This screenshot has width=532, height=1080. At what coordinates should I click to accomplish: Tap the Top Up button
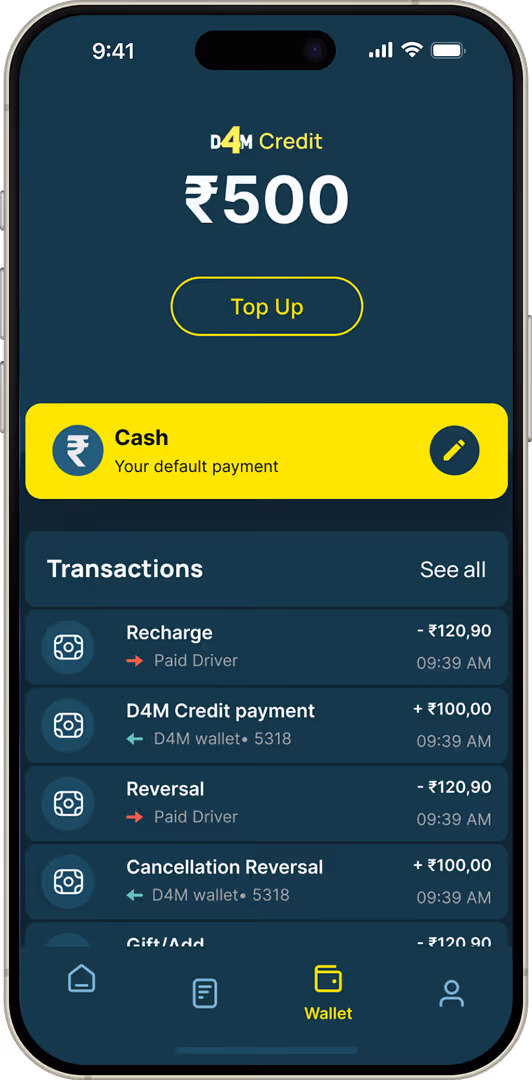[267, 307]
